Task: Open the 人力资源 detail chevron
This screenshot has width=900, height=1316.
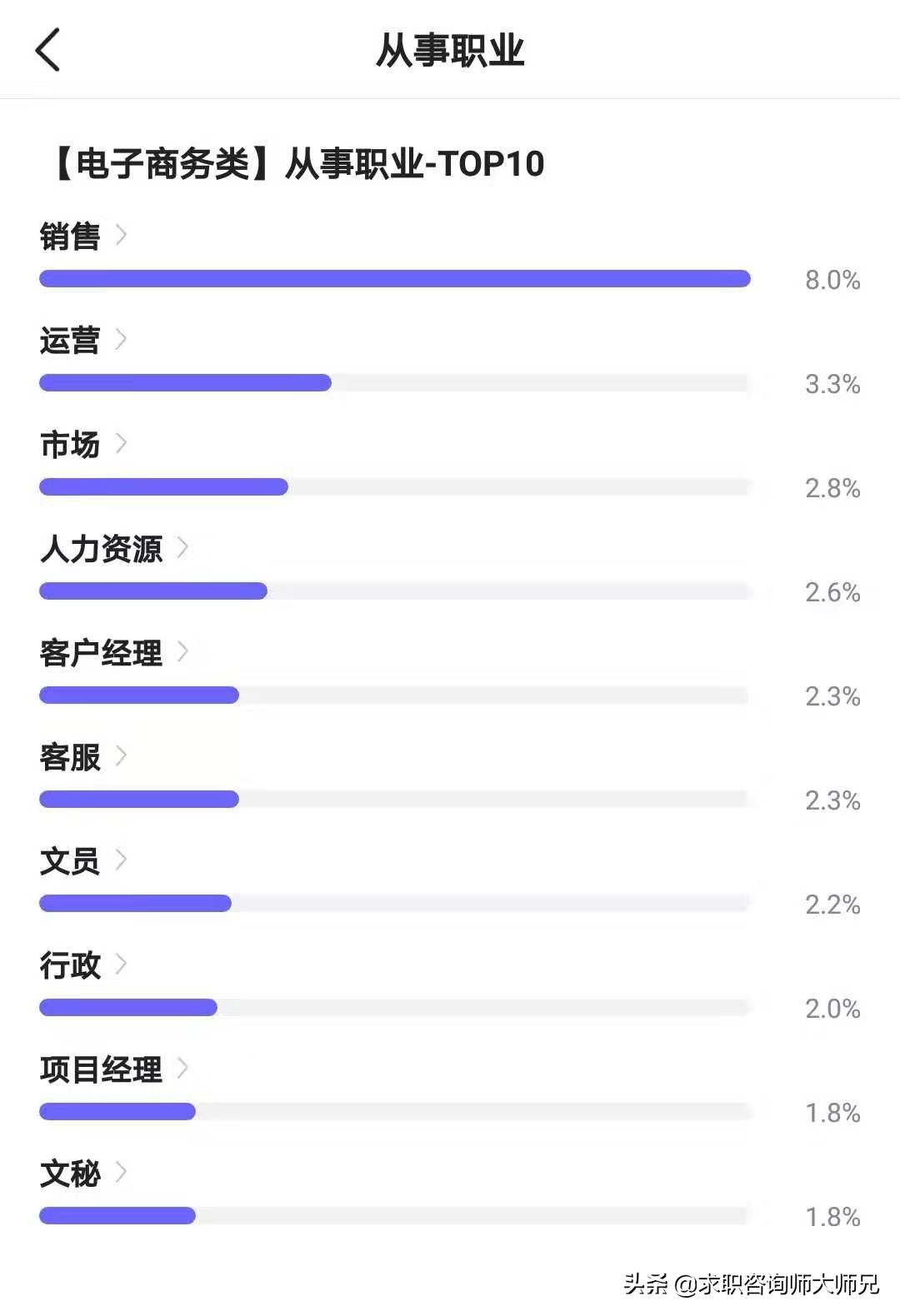Action: [184, 548]
